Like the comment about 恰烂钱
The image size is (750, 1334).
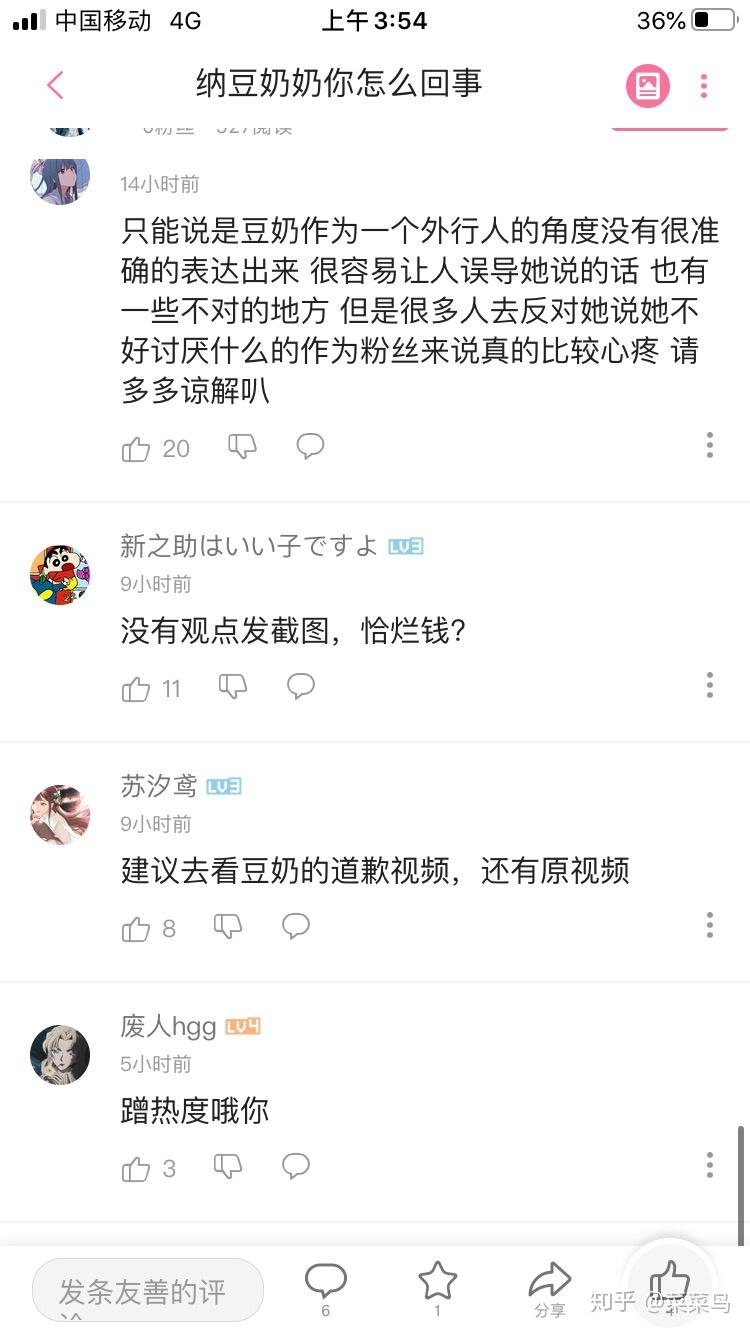(x=136, y=687)
